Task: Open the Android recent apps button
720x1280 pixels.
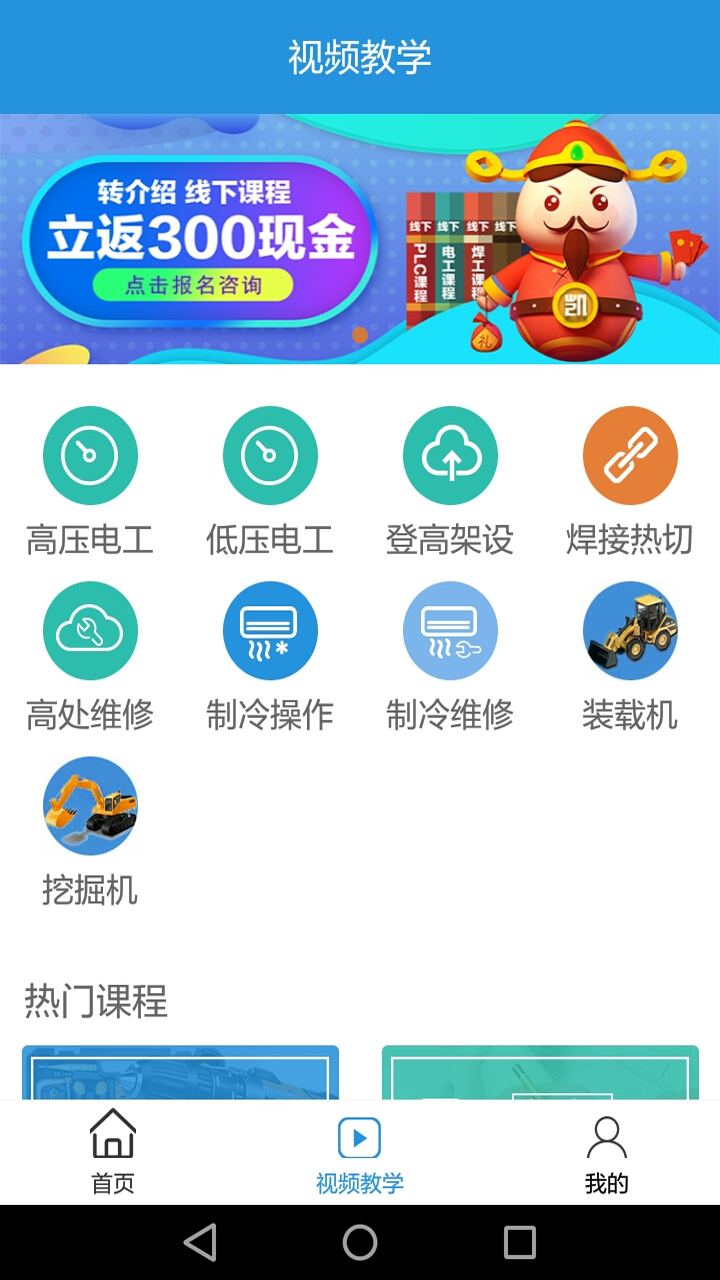Action: coord(518,1243)
